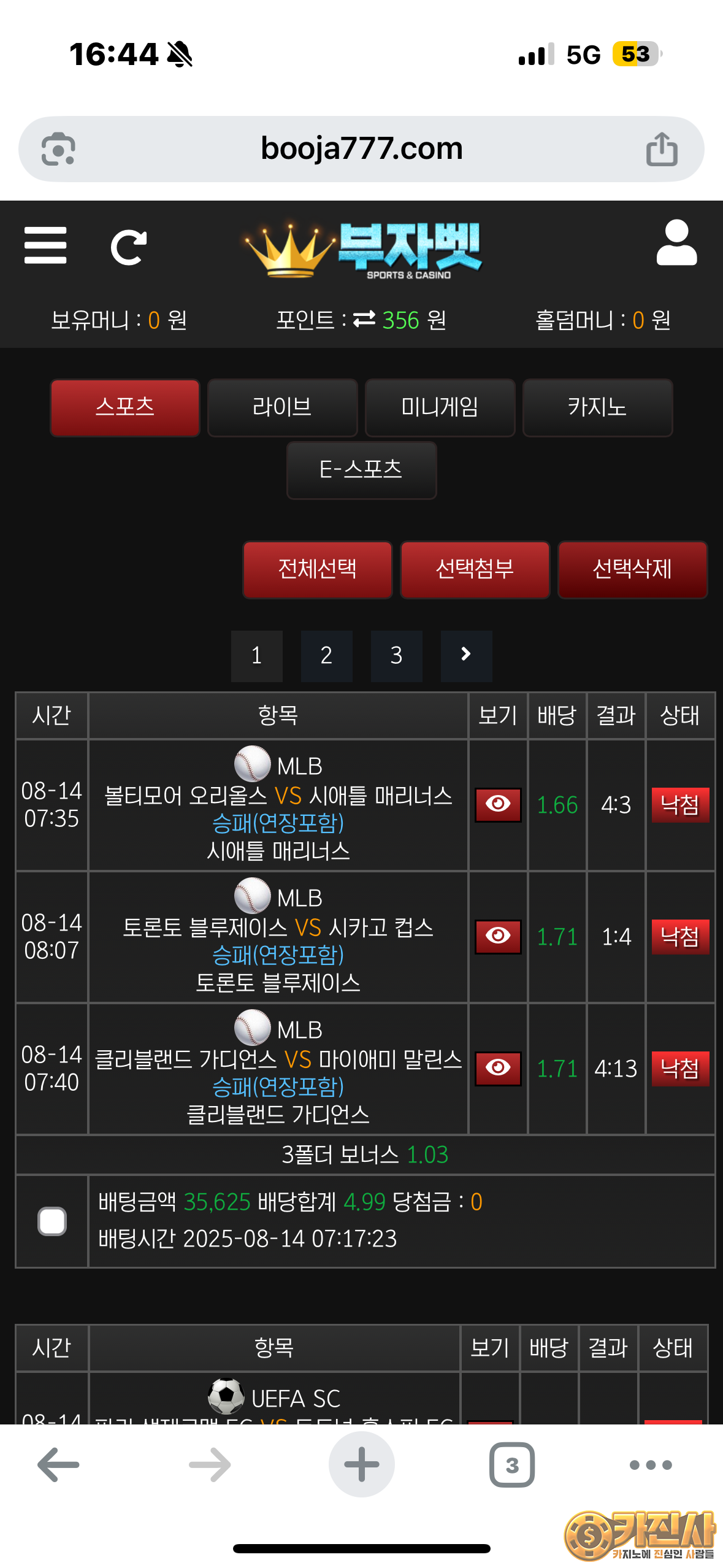
Task: Tap the 선택첨부 button
Action: pyautogui.click(x=475, y=569)
